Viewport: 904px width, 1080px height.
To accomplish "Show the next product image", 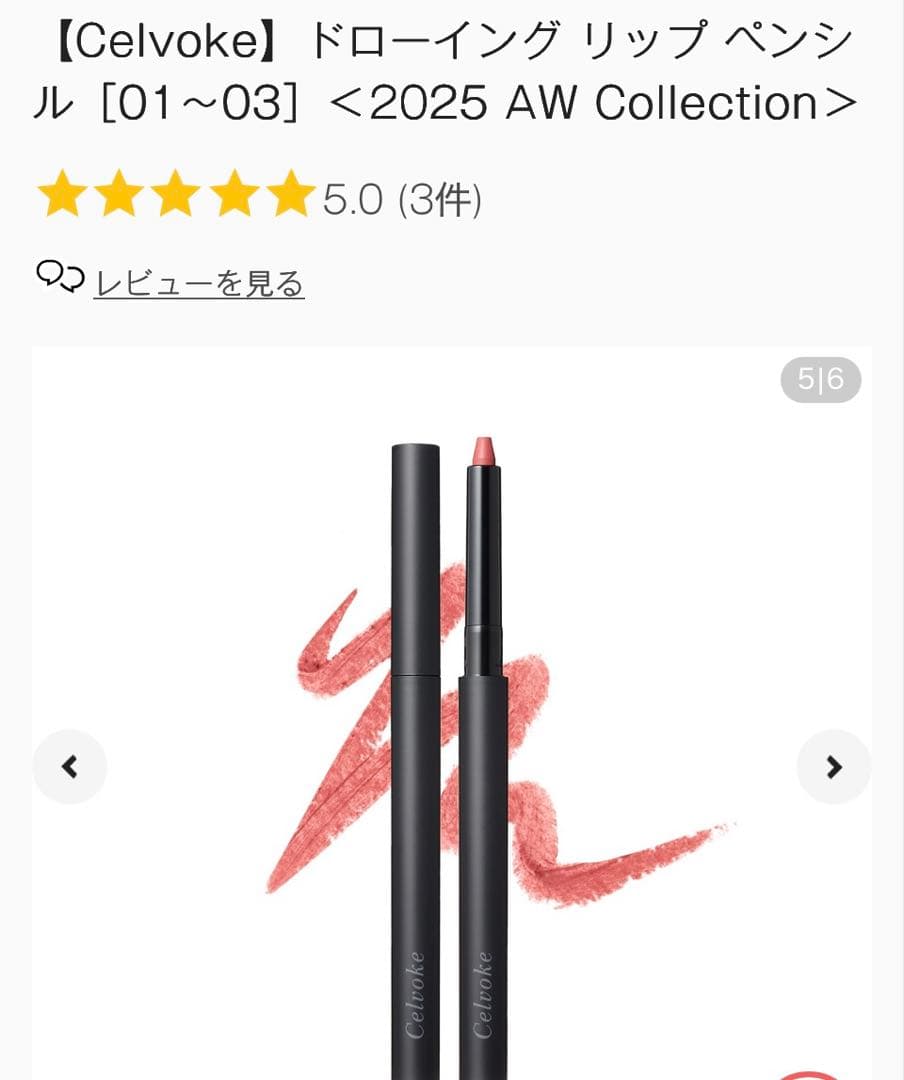I will [x=833, y=767].
